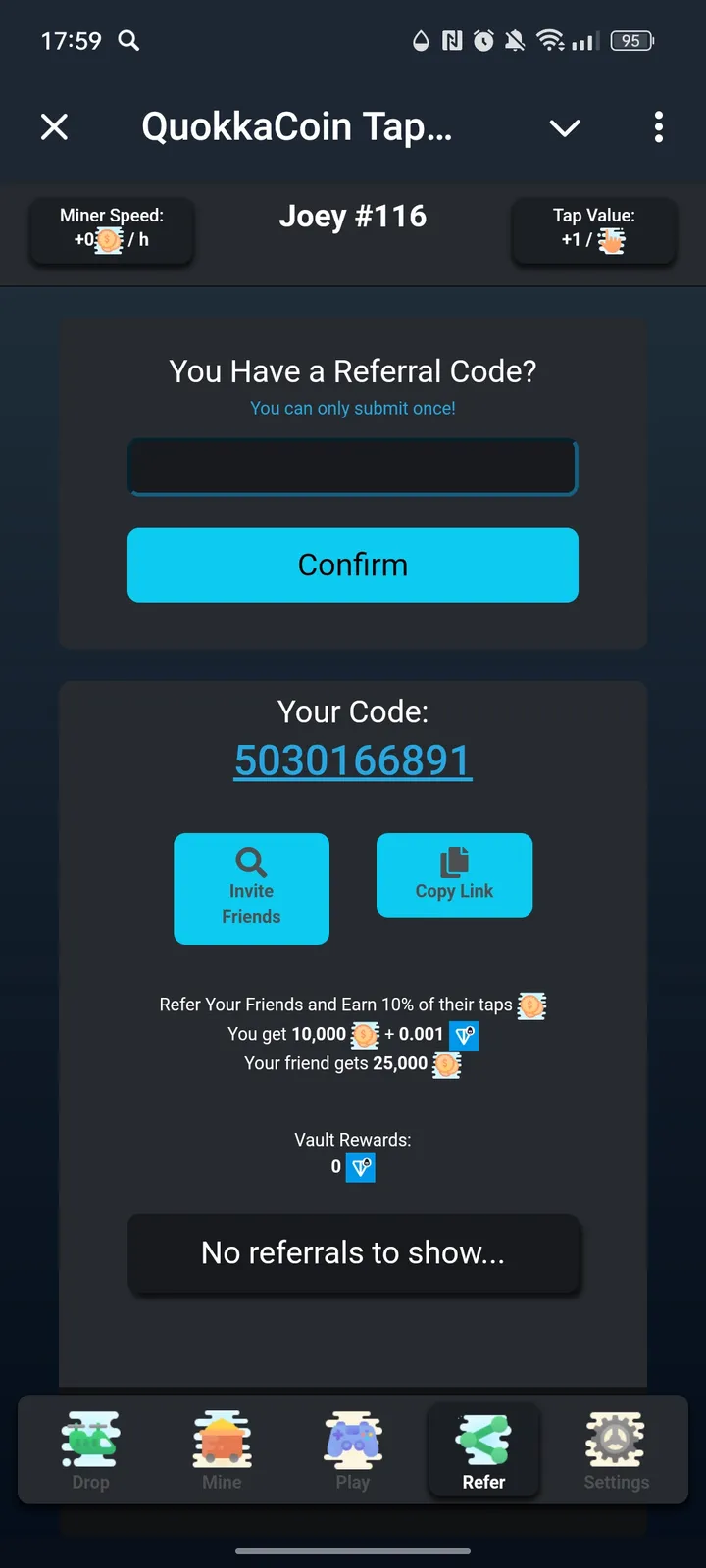Expand the title dropdown chevron
The height and width of the screenshot is (1568, 706).
coord(565,127)
